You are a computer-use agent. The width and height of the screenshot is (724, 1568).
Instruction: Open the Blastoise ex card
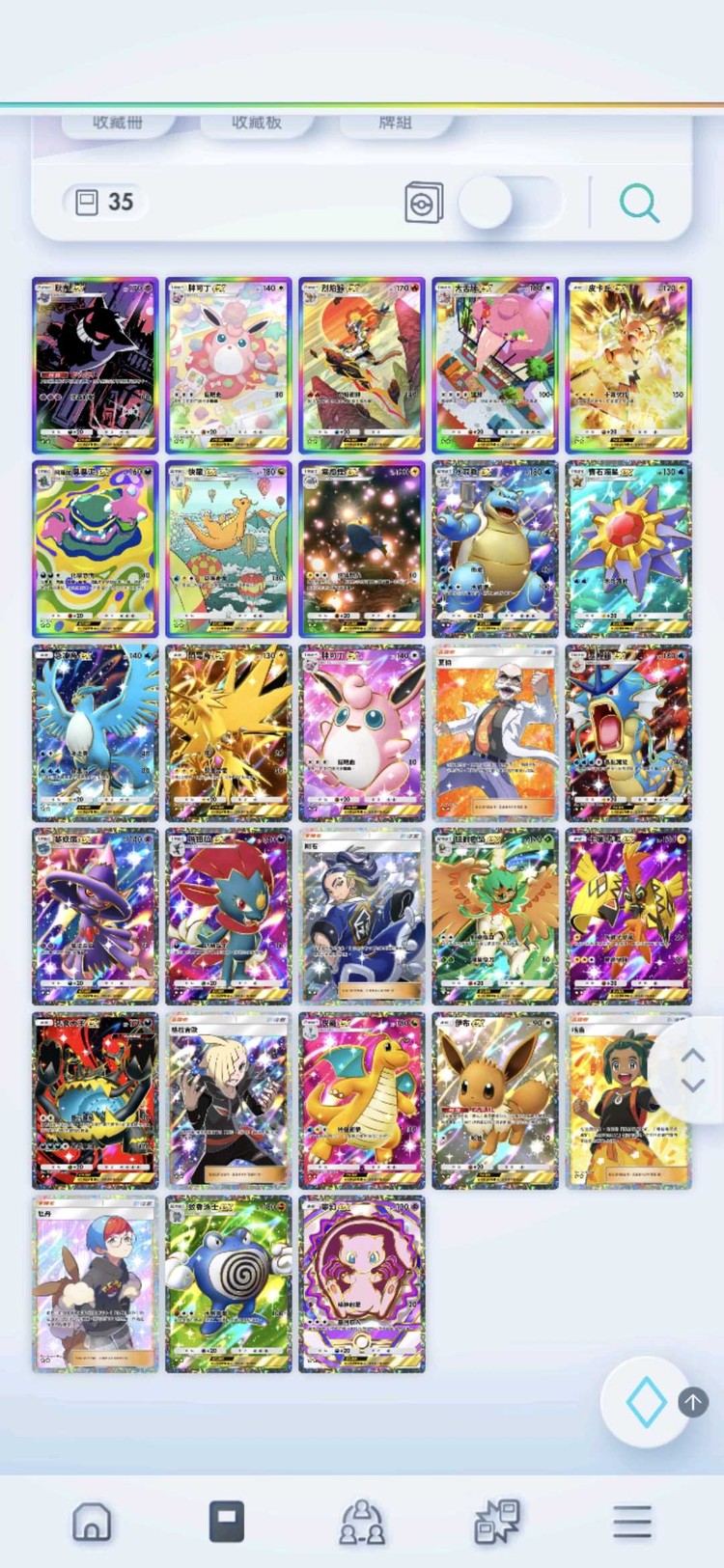pyautogui.click(x=495, y=549)
